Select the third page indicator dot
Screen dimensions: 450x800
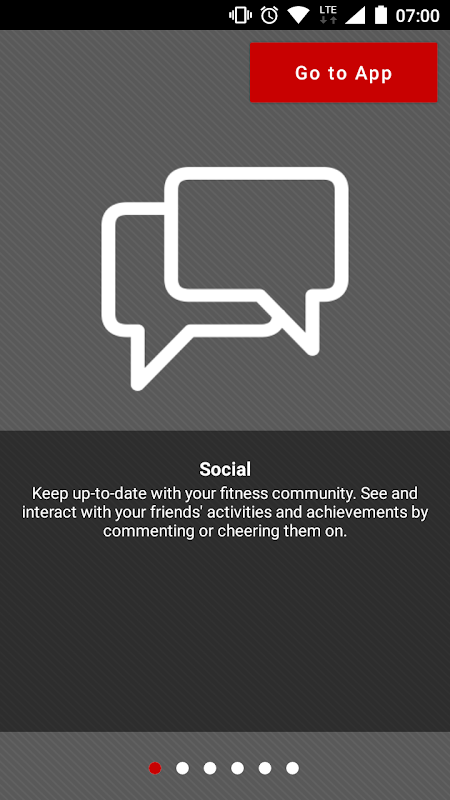point(210,768)
